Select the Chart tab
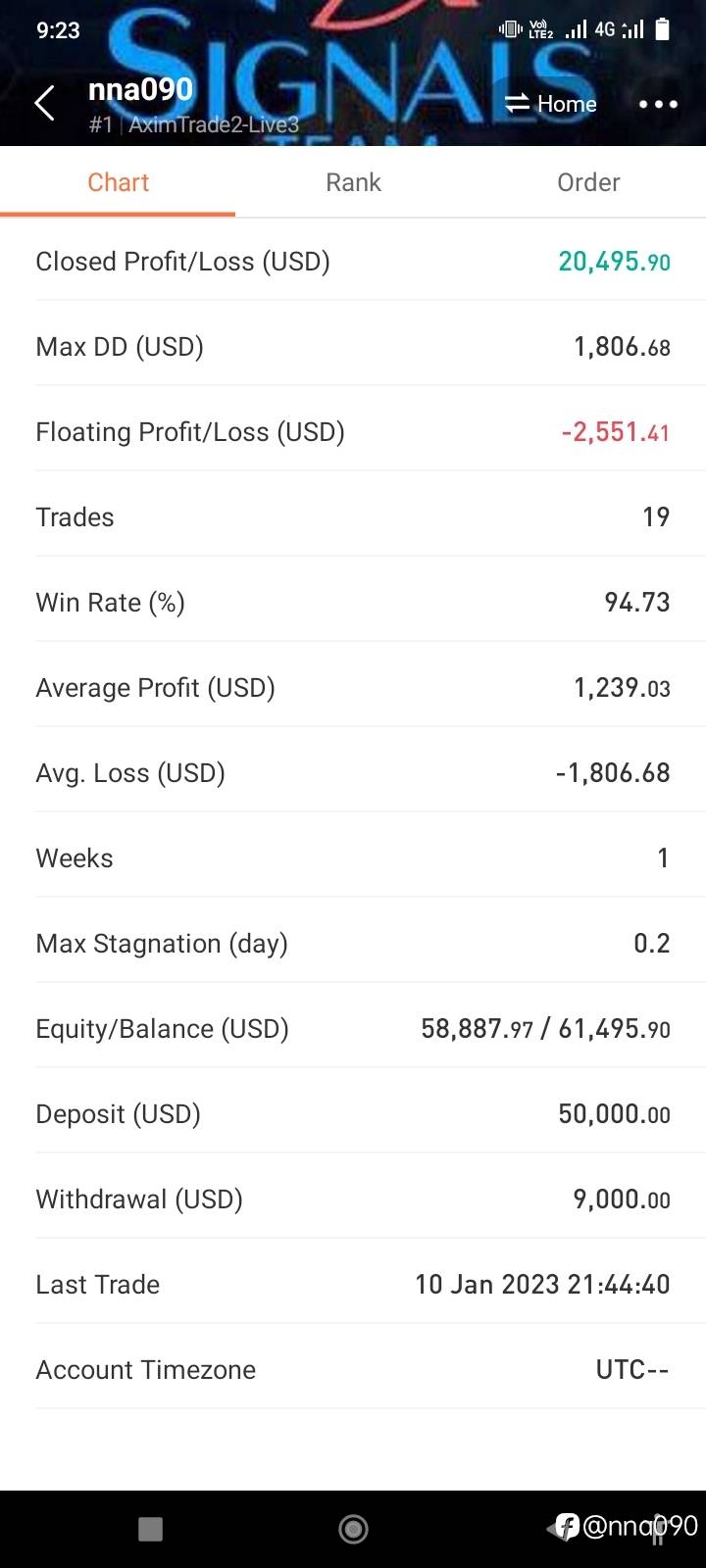 click(118, 182)
